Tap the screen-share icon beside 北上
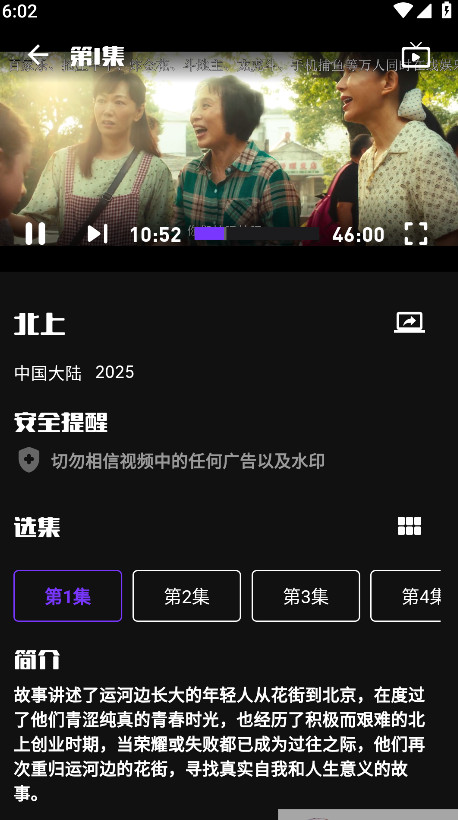This screenshot has height=820, width=458. (x=409, y=323)
